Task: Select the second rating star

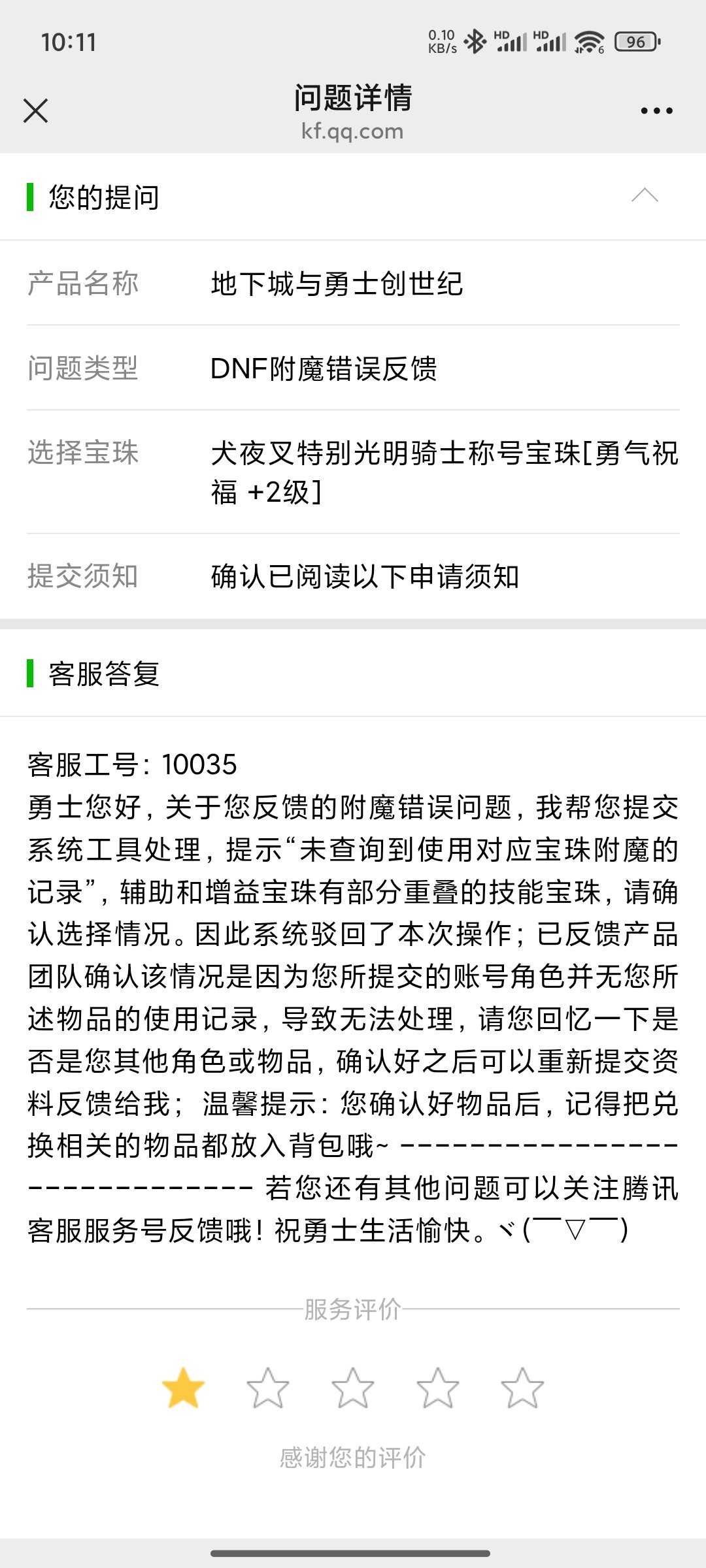Action: pyautogui.click(x=268, y=1388)
